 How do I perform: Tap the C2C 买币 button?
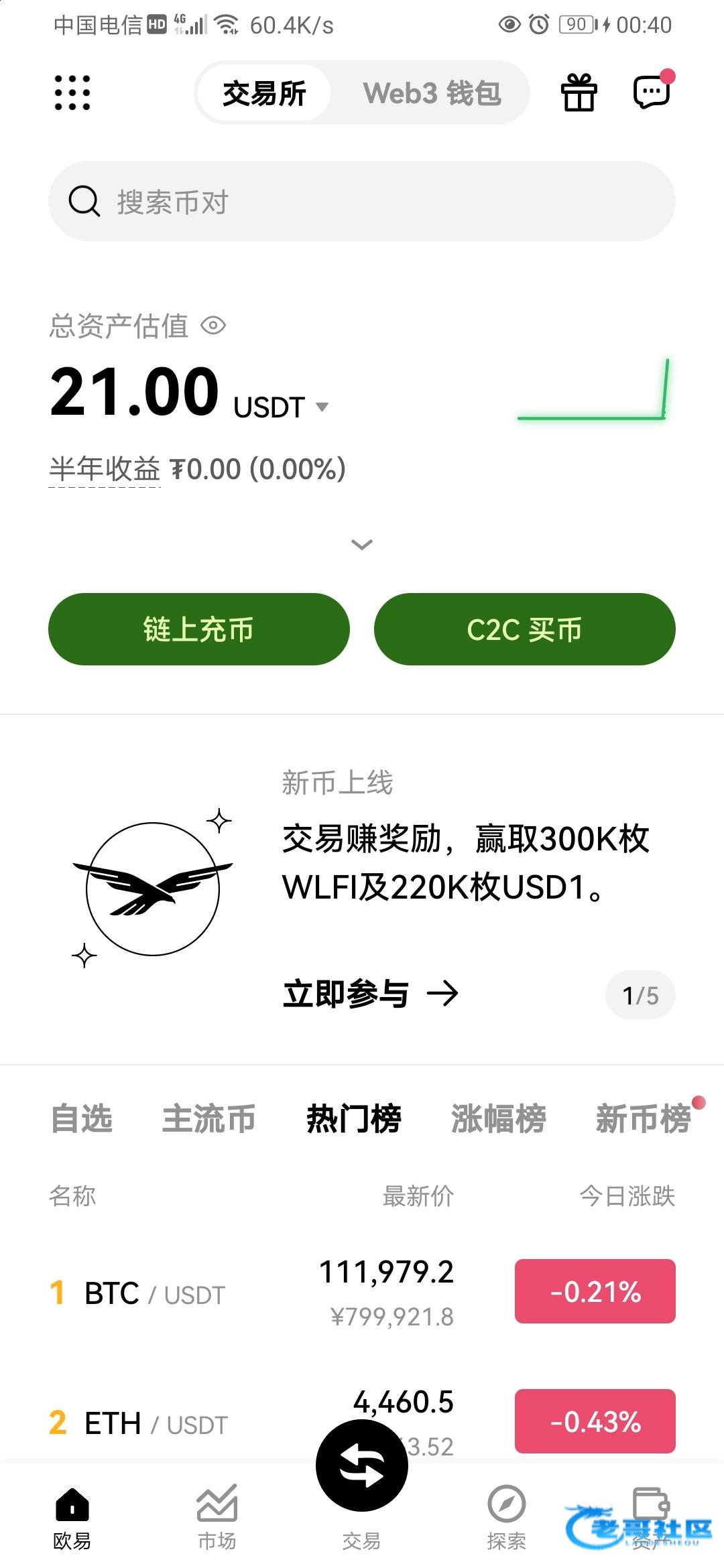pos(525,629)
